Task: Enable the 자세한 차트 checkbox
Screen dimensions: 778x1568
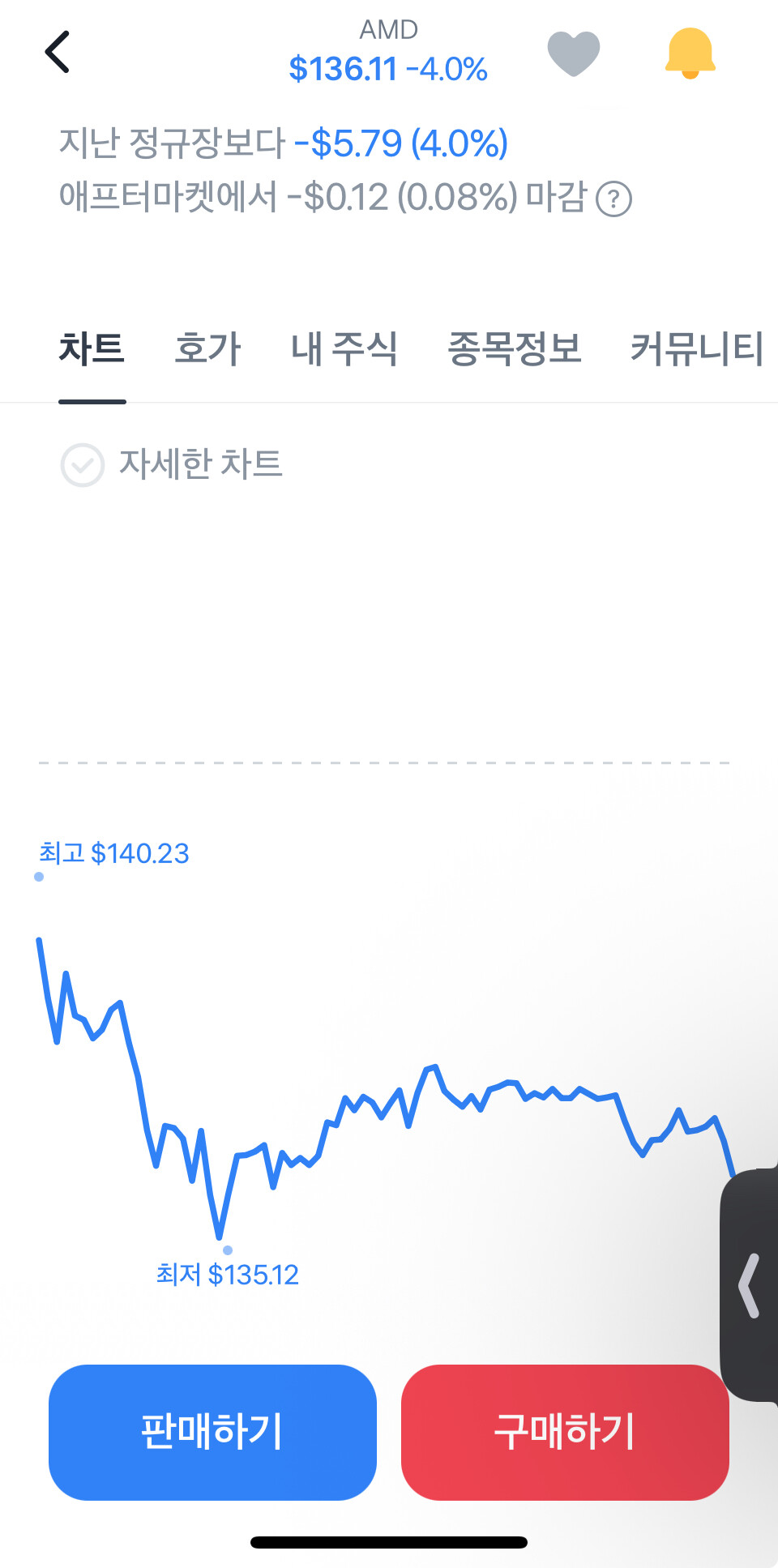Action: [83, 465]
